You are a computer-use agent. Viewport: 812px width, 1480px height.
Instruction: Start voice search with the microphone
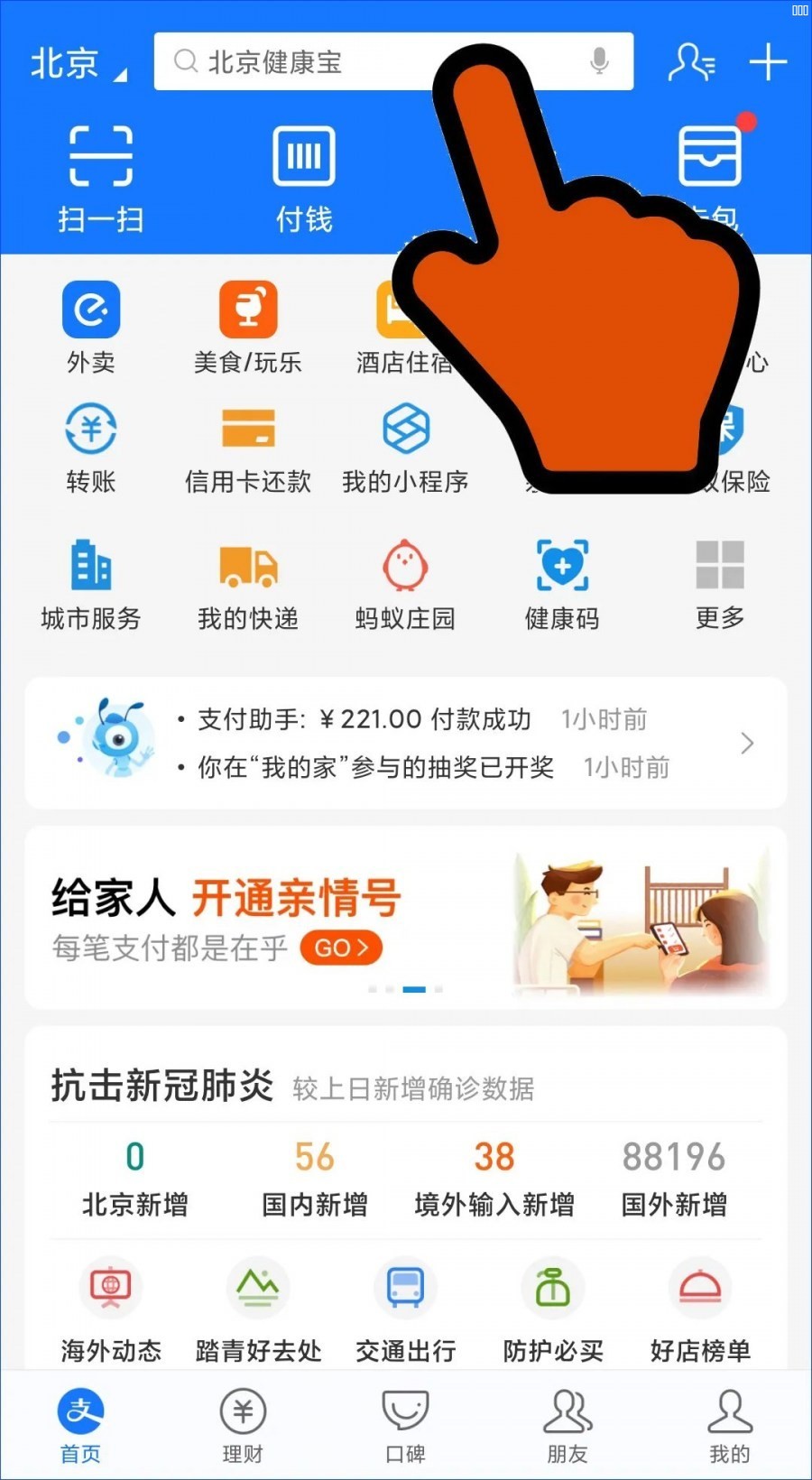tap(598, 61)
